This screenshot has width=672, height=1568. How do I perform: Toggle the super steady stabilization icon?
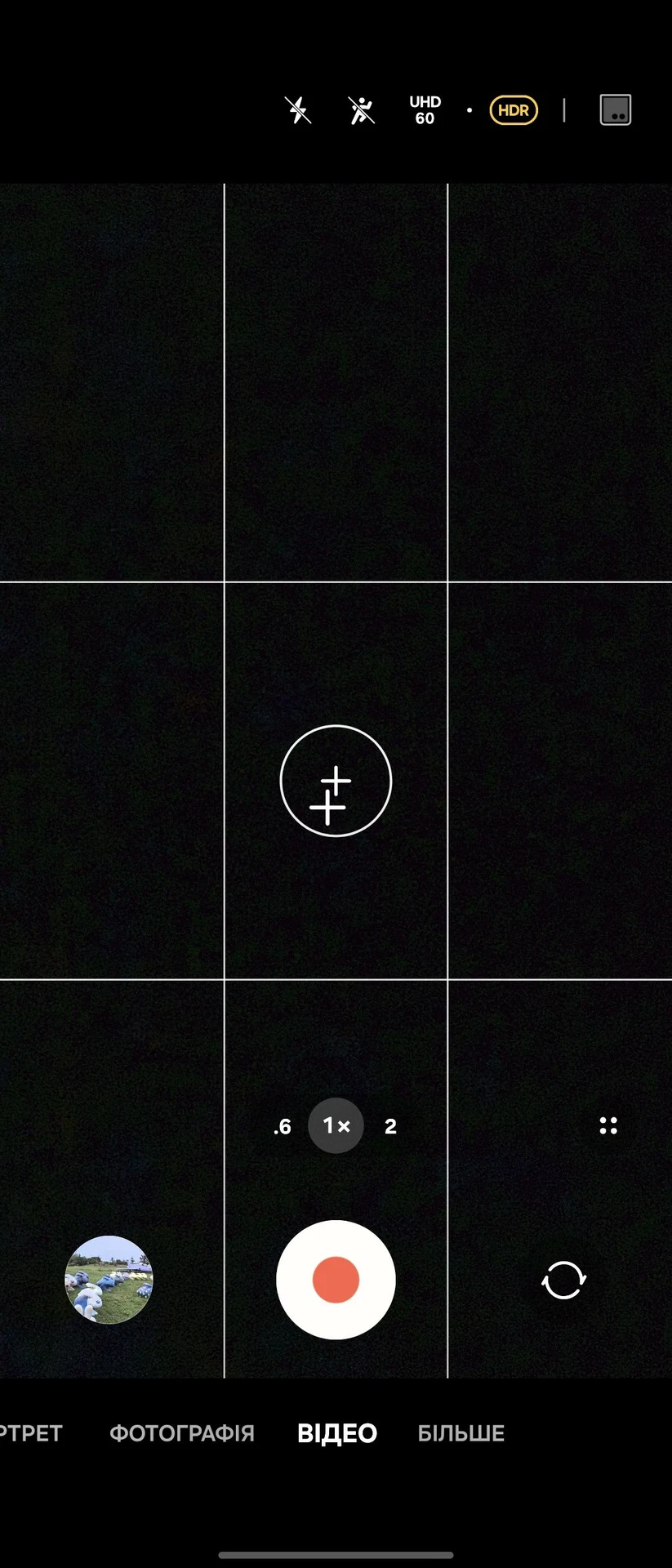(361, 110)
